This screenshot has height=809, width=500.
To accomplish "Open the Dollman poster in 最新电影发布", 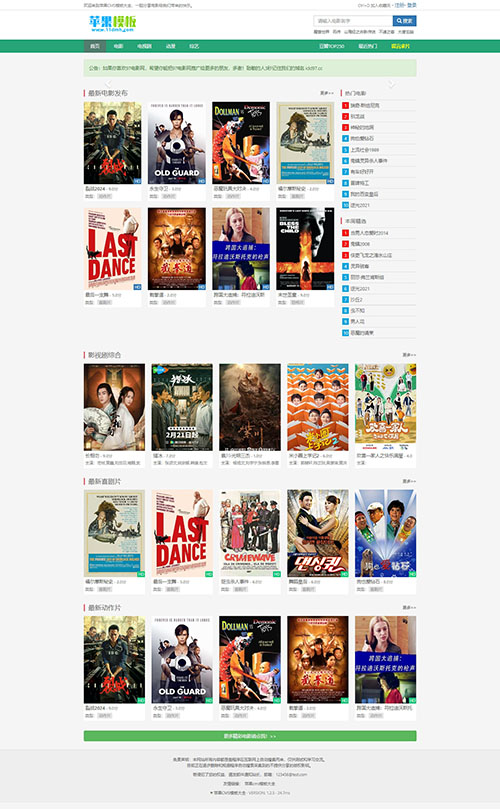I will point(241,143).
